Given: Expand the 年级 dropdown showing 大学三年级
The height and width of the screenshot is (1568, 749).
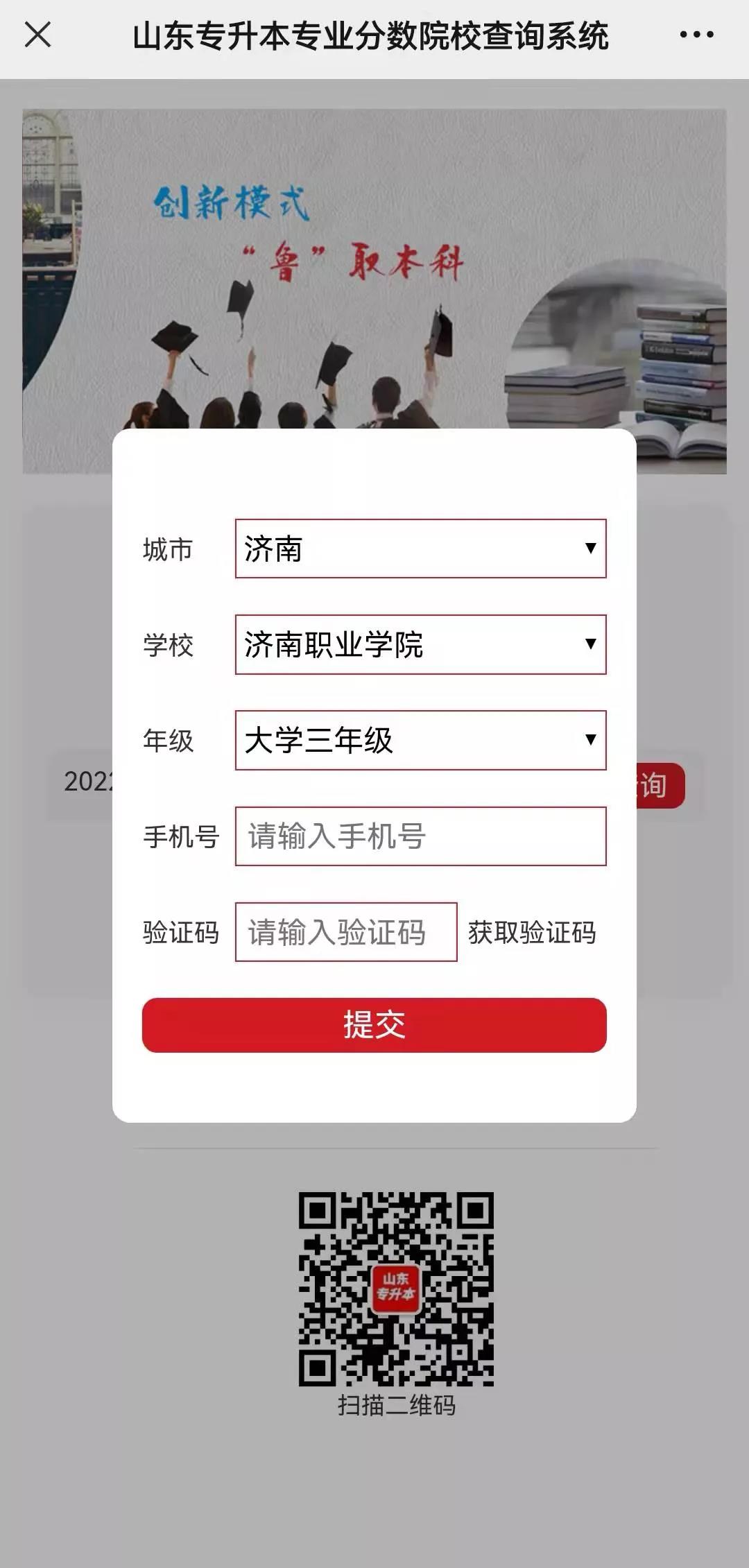Looking at the screenshot, I should pyautogui.click(x=420, y=740).
